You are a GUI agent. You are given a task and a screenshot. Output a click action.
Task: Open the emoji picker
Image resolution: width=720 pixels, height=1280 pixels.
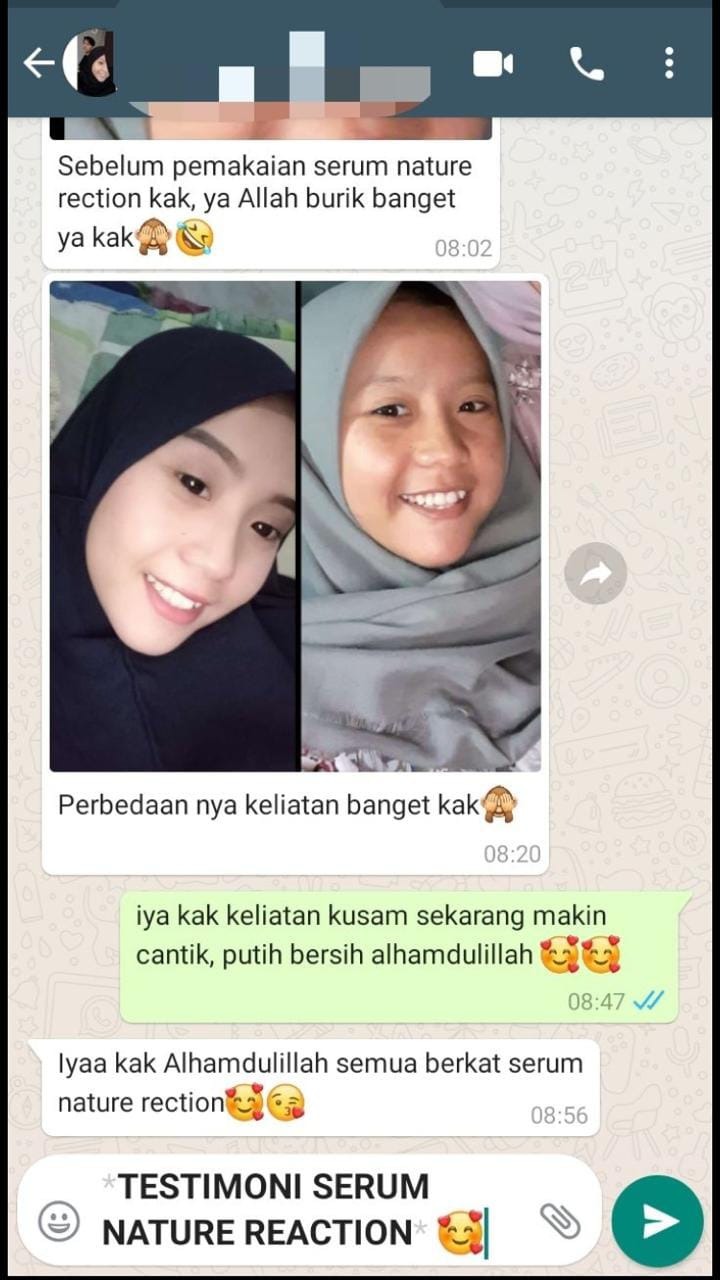(58, 1221)
